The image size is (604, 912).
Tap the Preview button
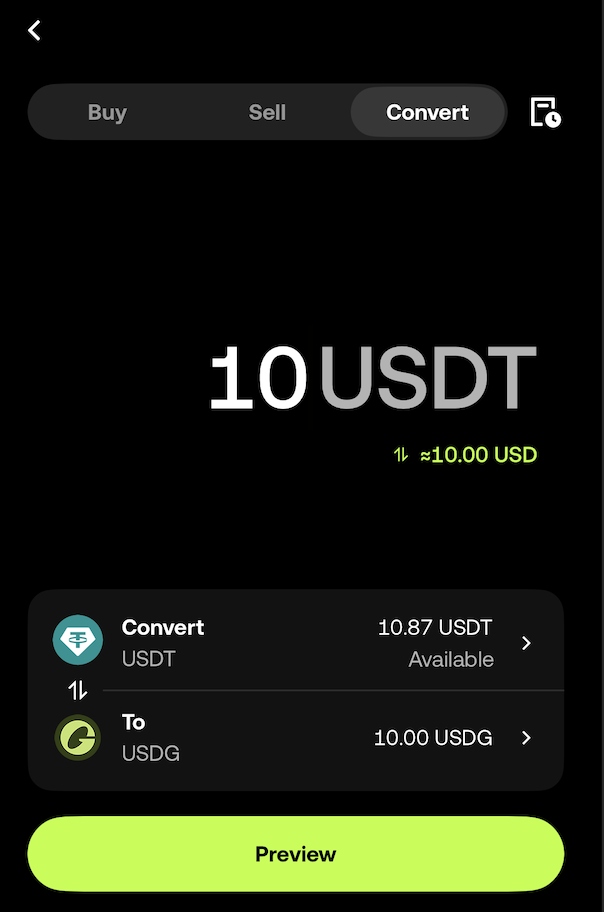[x=296, y=854]
